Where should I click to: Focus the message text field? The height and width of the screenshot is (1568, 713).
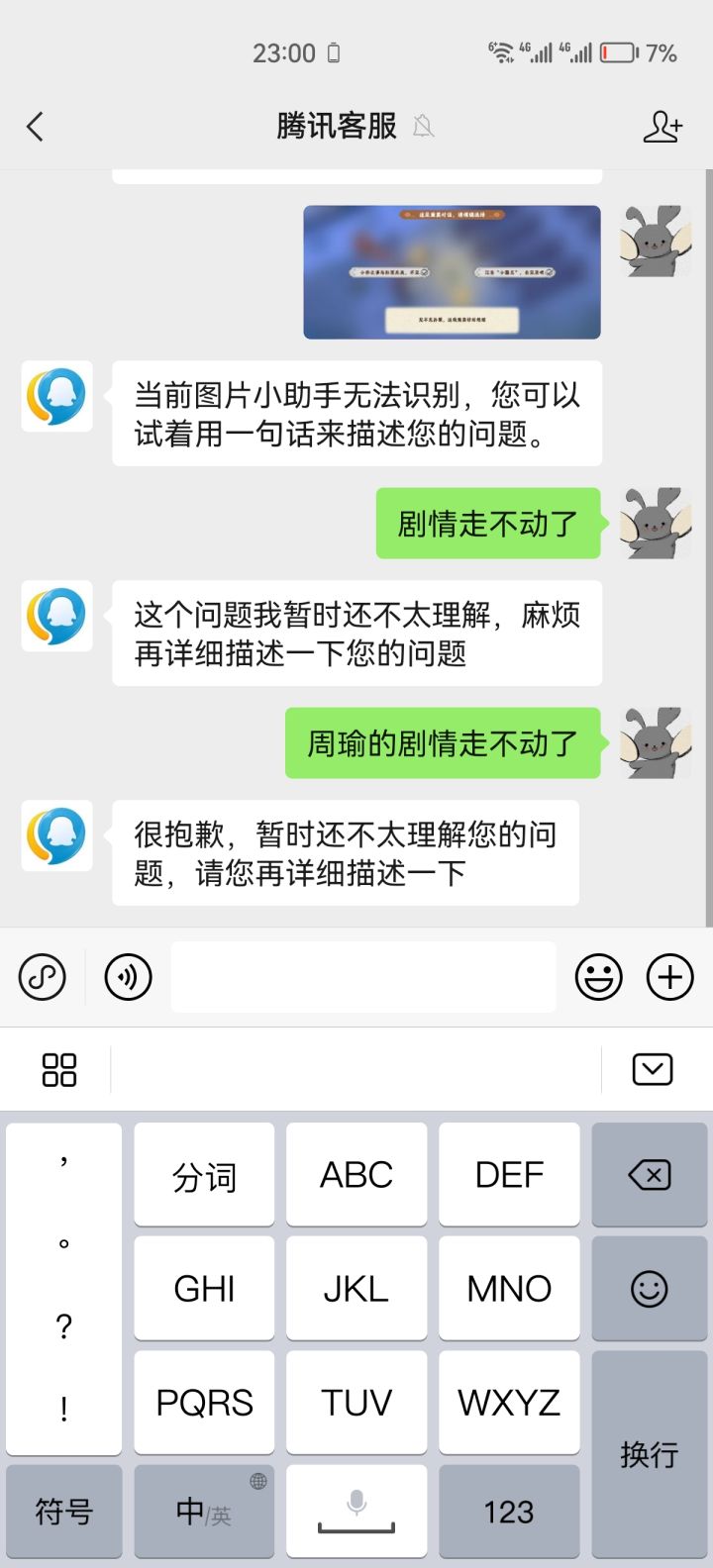(x=363, y=977)
